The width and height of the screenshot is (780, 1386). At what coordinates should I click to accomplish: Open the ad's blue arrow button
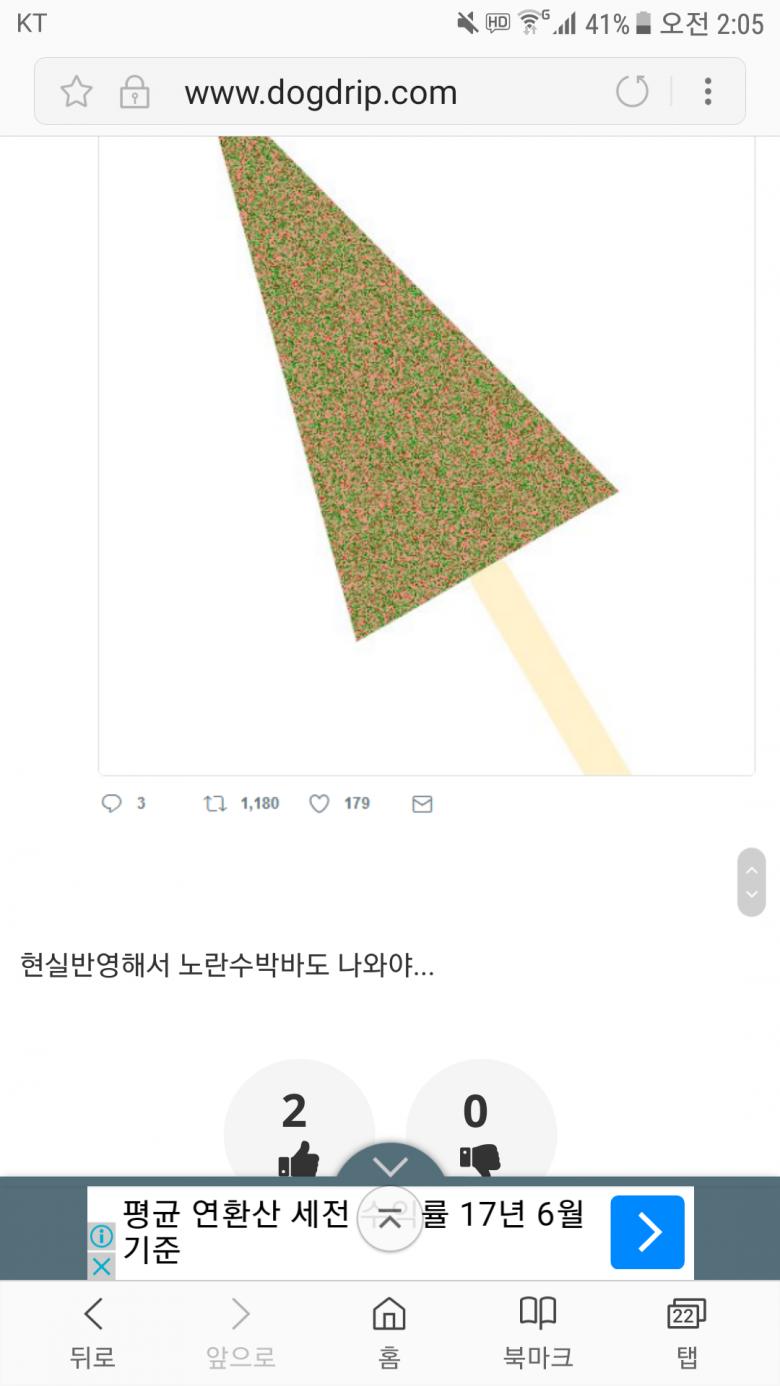(647, 1232)
